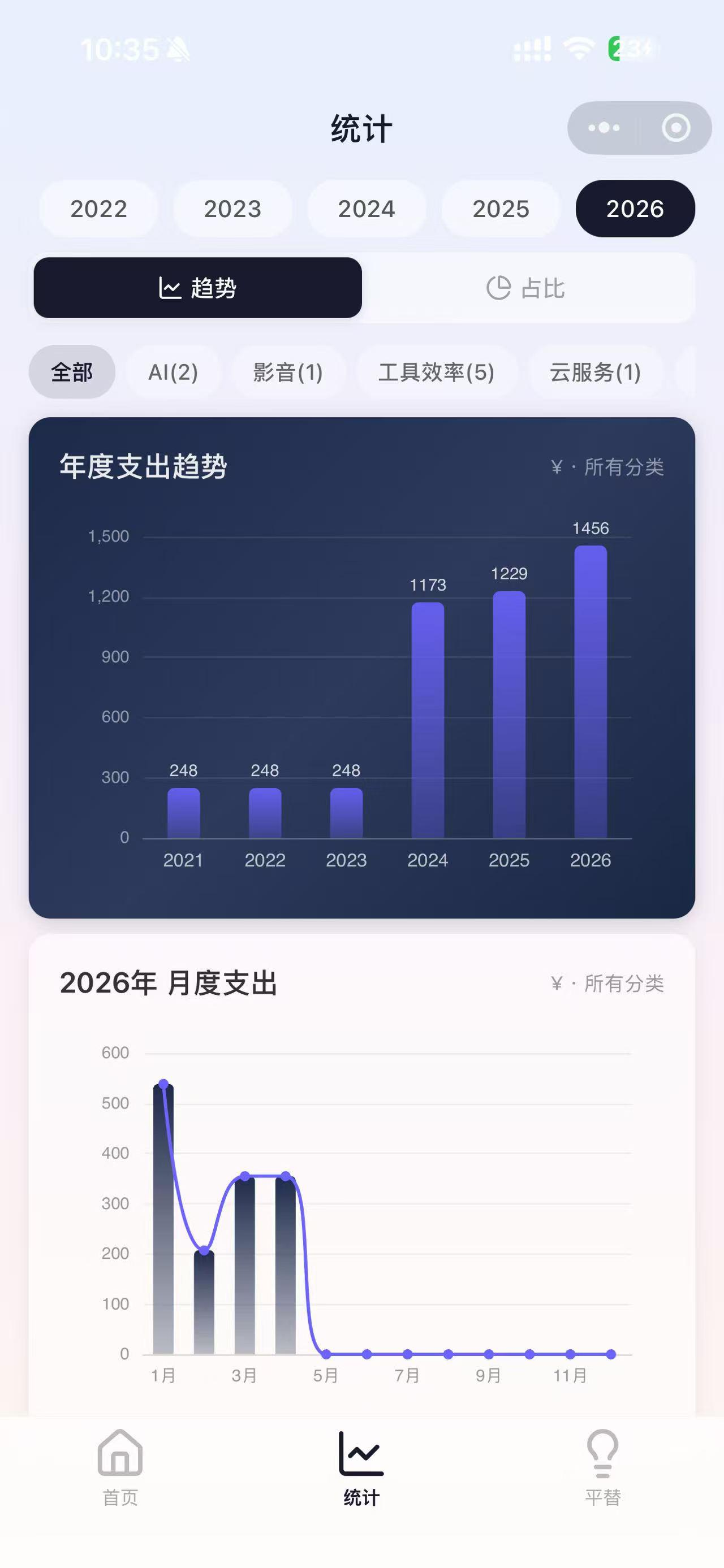724x1568 pixels.
Task: Switch to the 占比 proportion view
Action: (x=527, y=288)
